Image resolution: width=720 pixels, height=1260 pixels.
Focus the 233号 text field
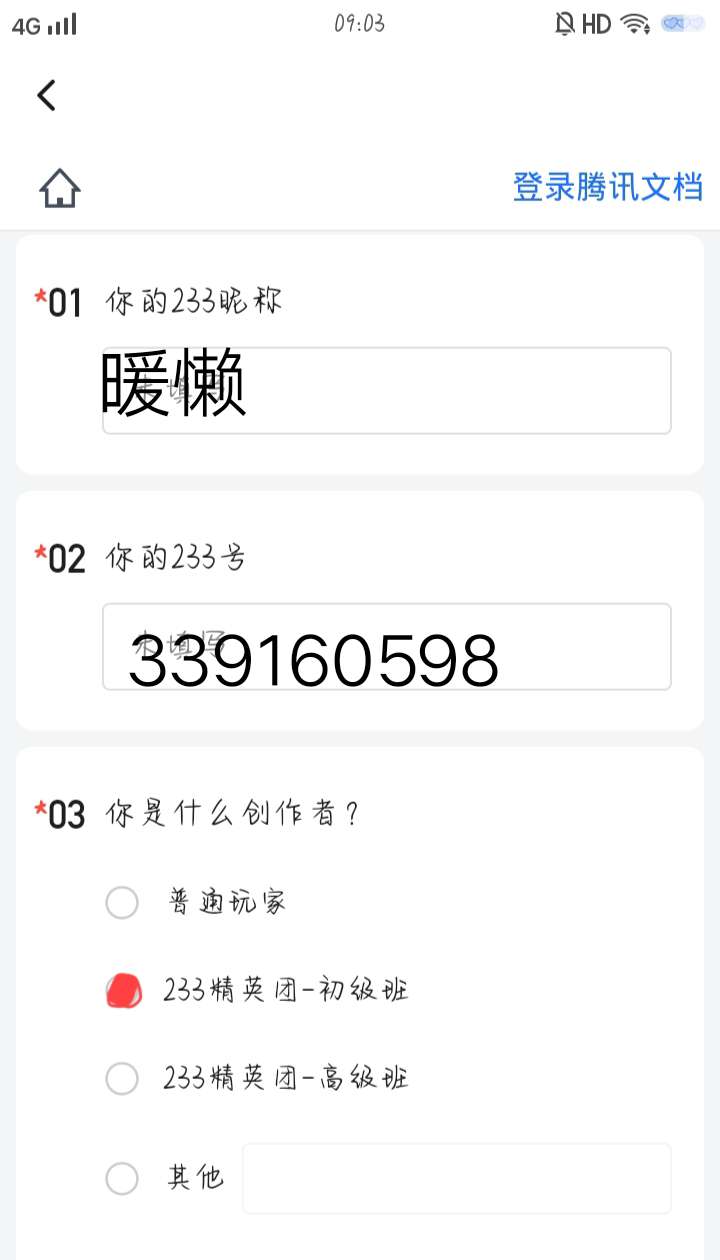pyautogui.click(x=386, y=646)
